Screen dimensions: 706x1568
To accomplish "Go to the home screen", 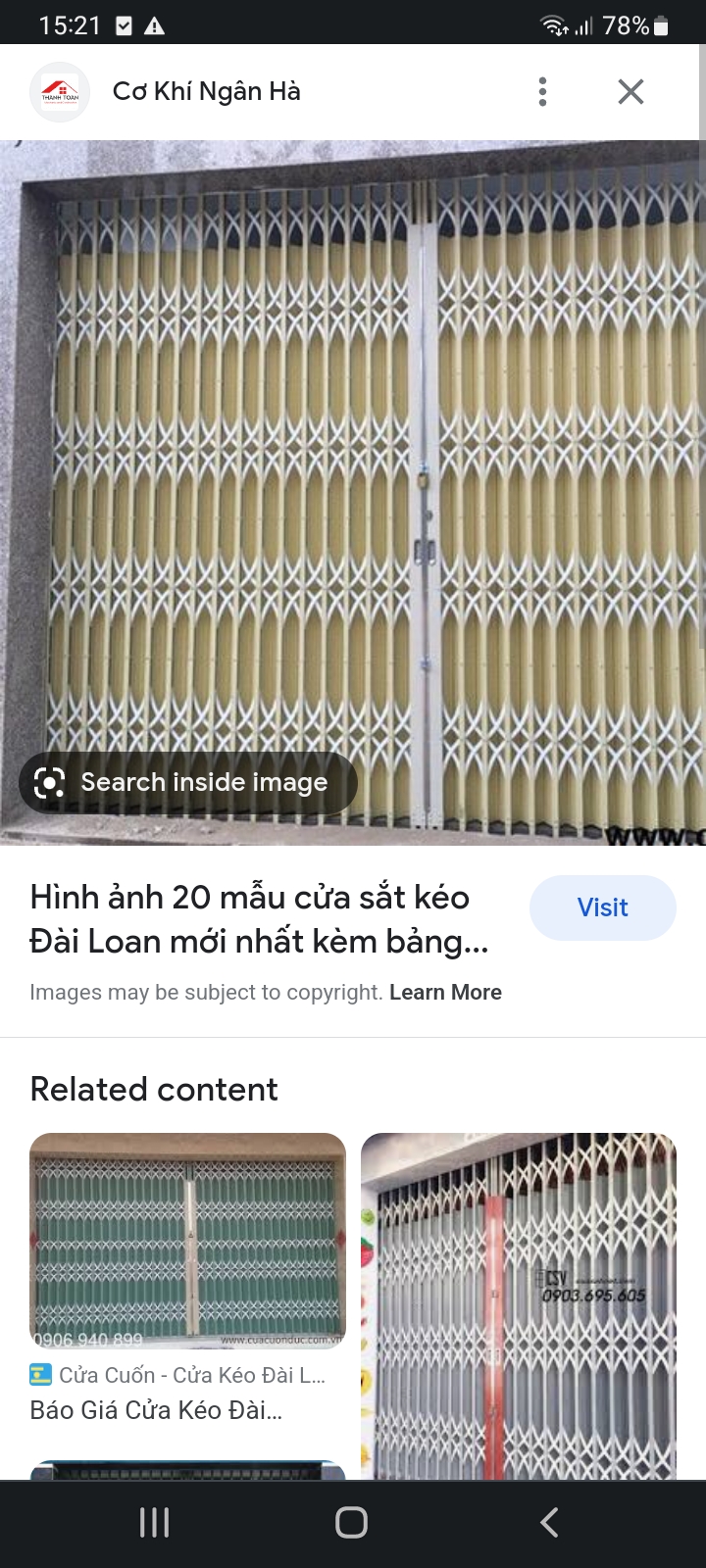I will pyautogui.click(x=351, y=1522).
